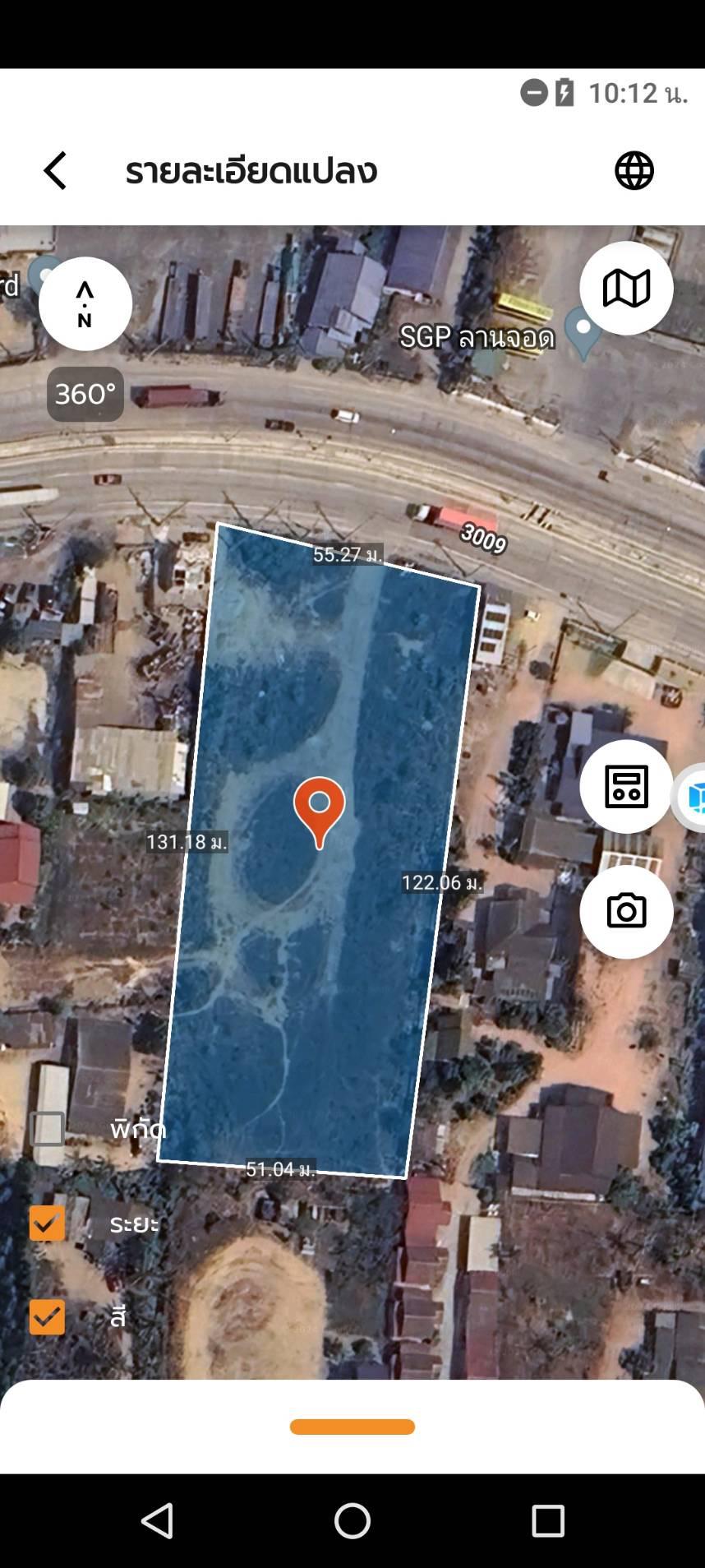The height and width of the screenshot is (1568, 705).
Task: Tap the north compass button
Action: 85,304
